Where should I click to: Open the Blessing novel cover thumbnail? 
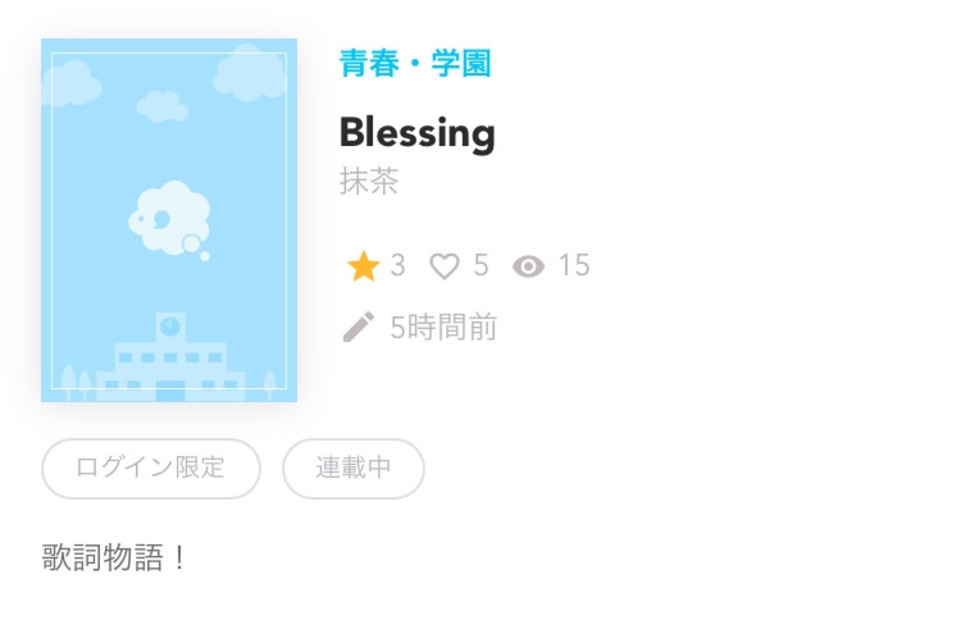(x=169, y=220)
